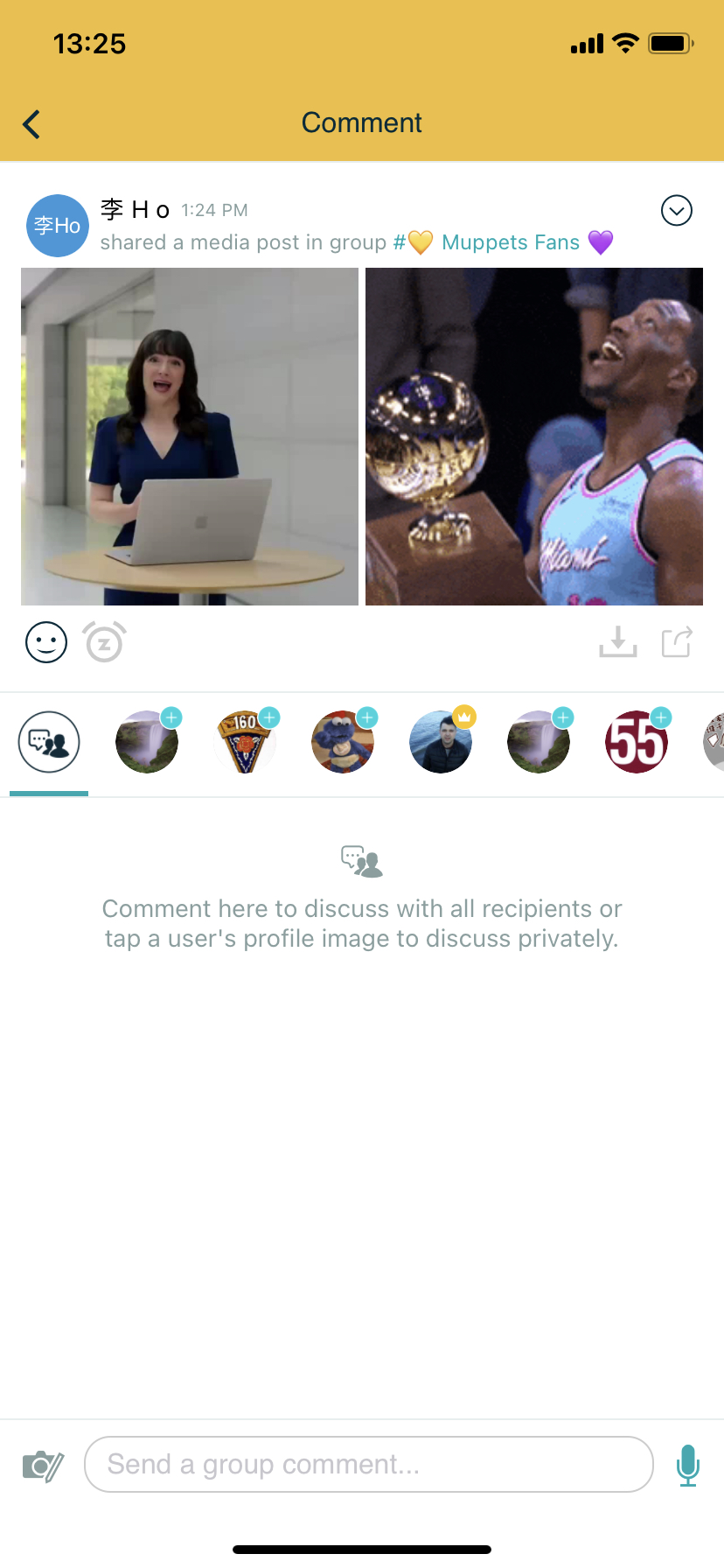The image size is (724, 1568).
Task: Open 李 Ho's profile avatar
Action: [58, 226]
